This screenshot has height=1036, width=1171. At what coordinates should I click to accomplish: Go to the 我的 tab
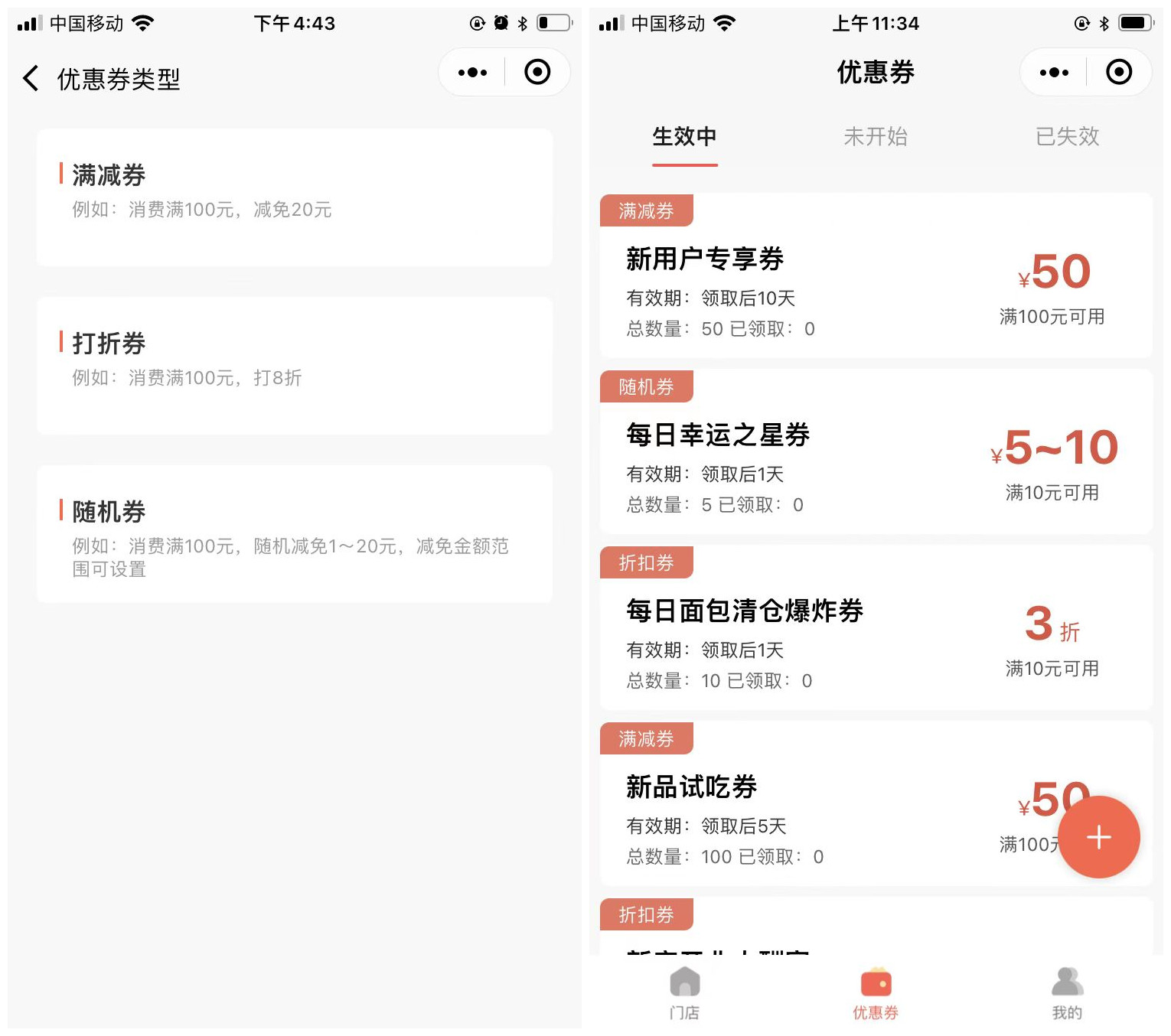coord(1067,993)
